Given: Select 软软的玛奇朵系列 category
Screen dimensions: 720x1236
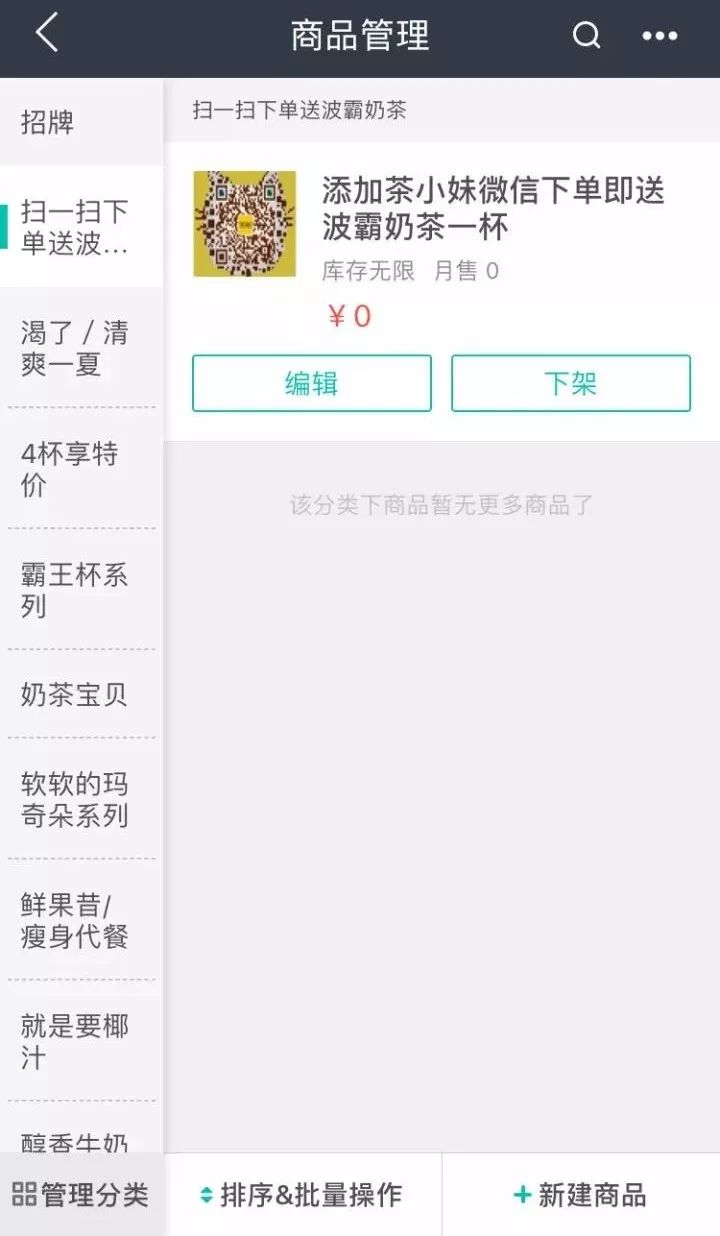Looking at the screenshot, I should (80, 799).
